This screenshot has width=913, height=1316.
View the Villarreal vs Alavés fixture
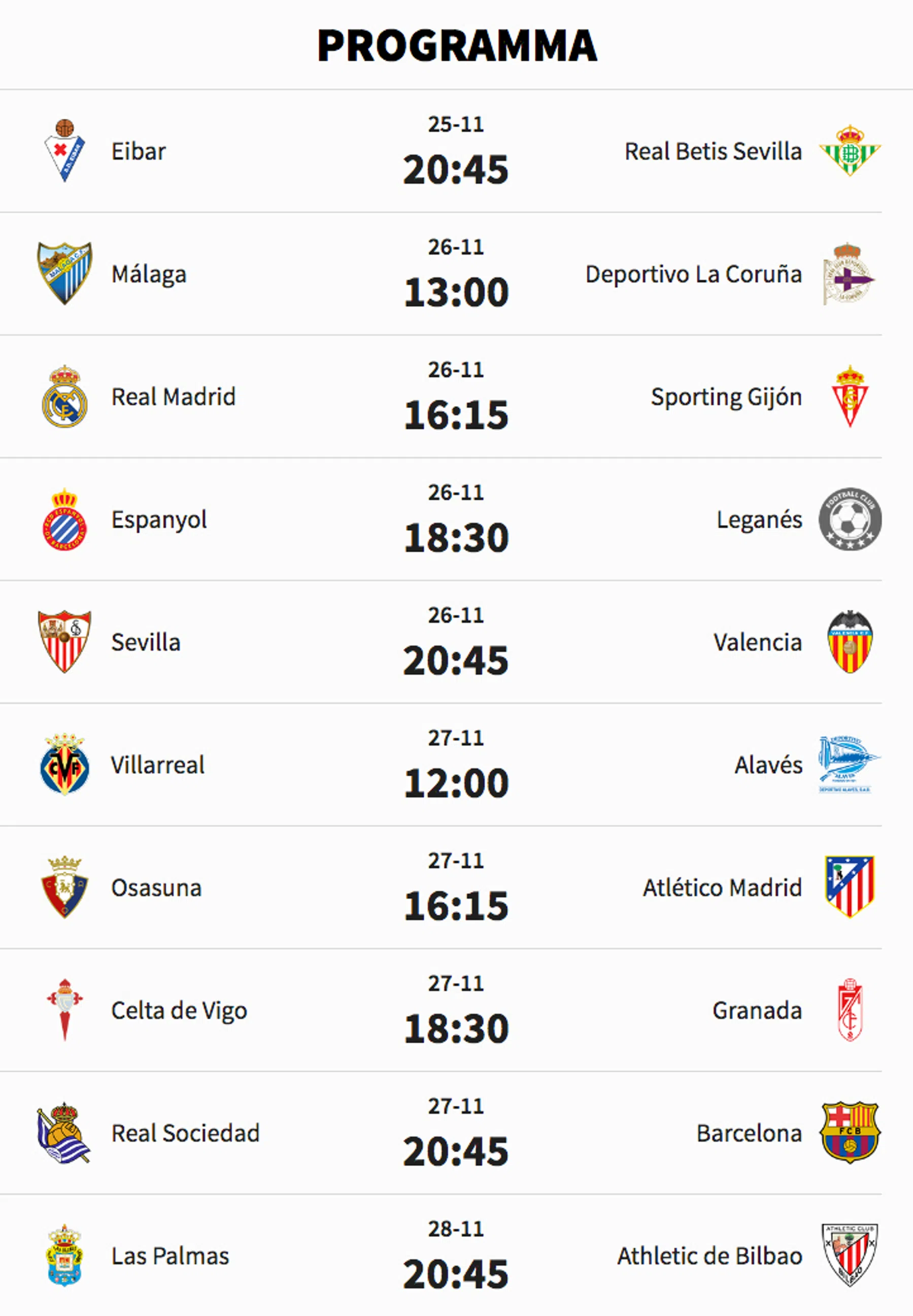(456, 766)
